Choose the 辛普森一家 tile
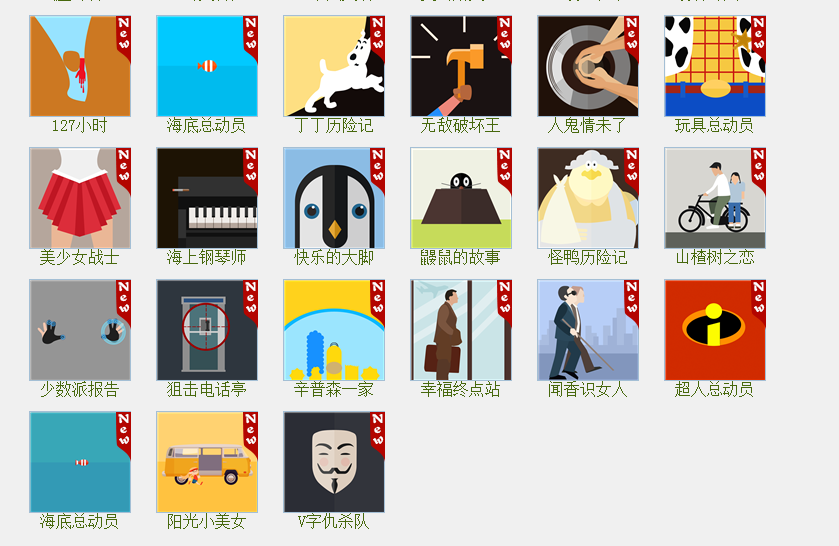 [x=334, y=330]
